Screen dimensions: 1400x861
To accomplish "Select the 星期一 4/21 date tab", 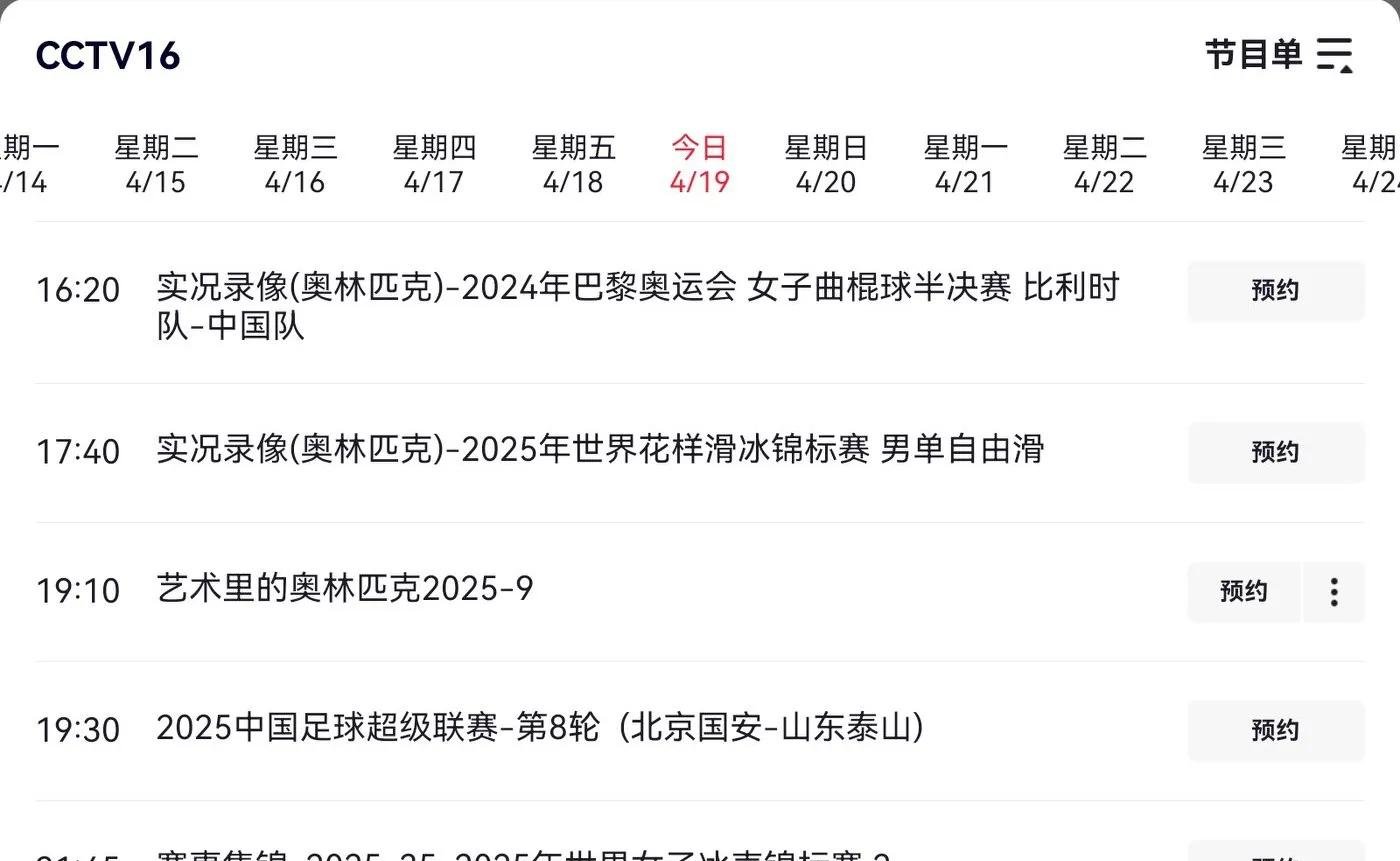I will coord(965,165).
